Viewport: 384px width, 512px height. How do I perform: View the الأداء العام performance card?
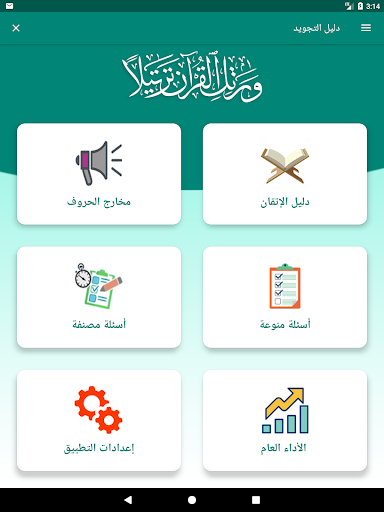point(285,420)
